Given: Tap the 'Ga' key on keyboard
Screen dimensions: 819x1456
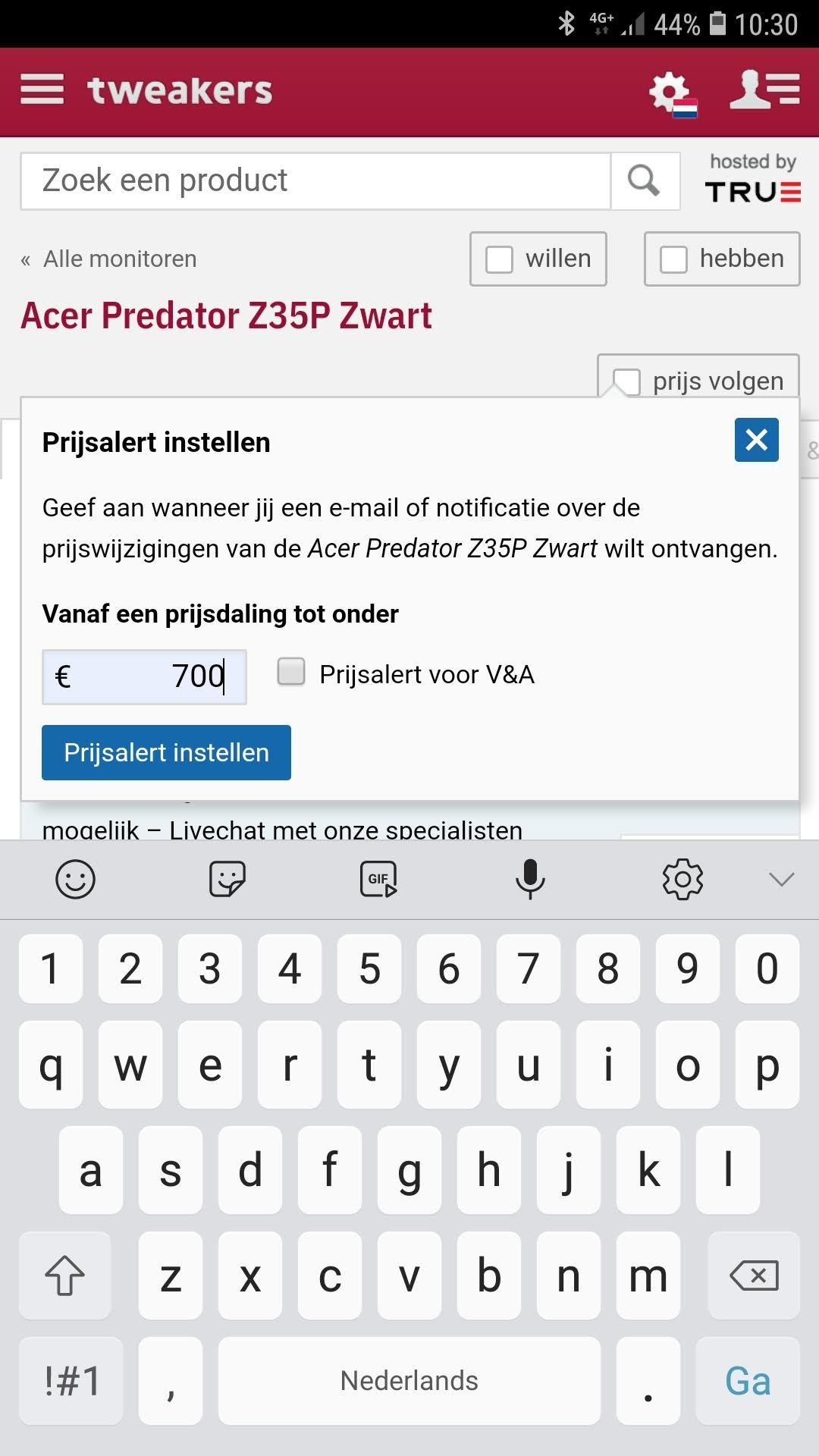Looking at the screenshot, I should coord(748,1381).
